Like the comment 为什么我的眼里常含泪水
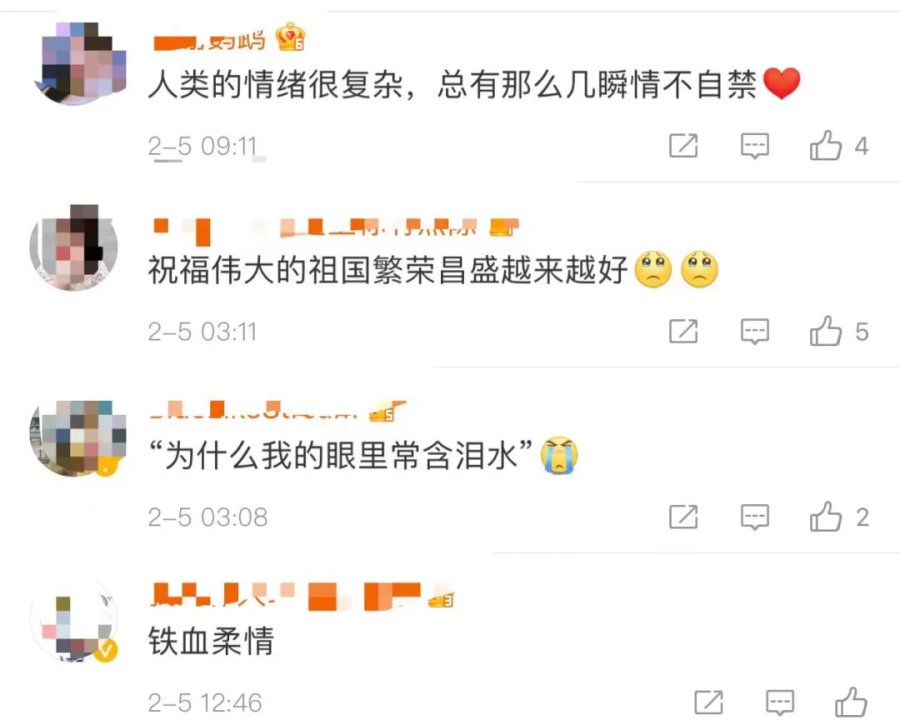900x720 pixels. pyautogui.click(x=826, y=517)
